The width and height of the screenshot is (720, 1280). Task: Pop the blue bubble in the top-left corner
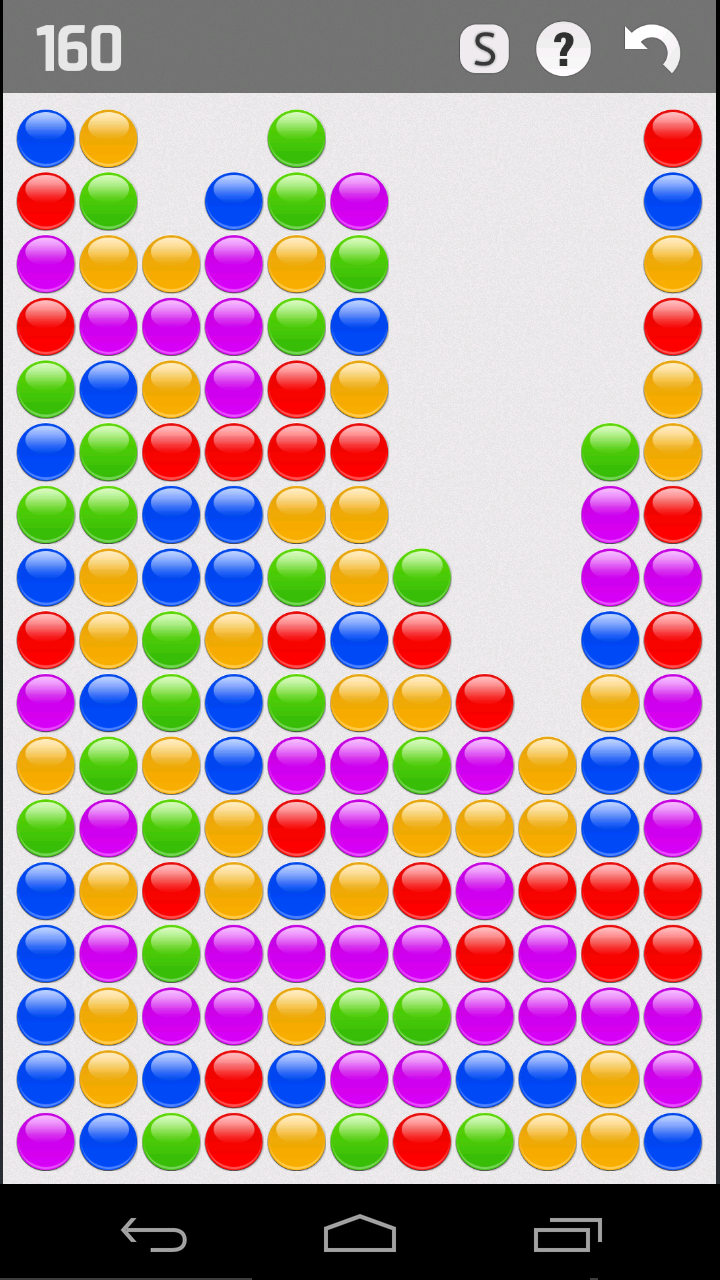45,137
